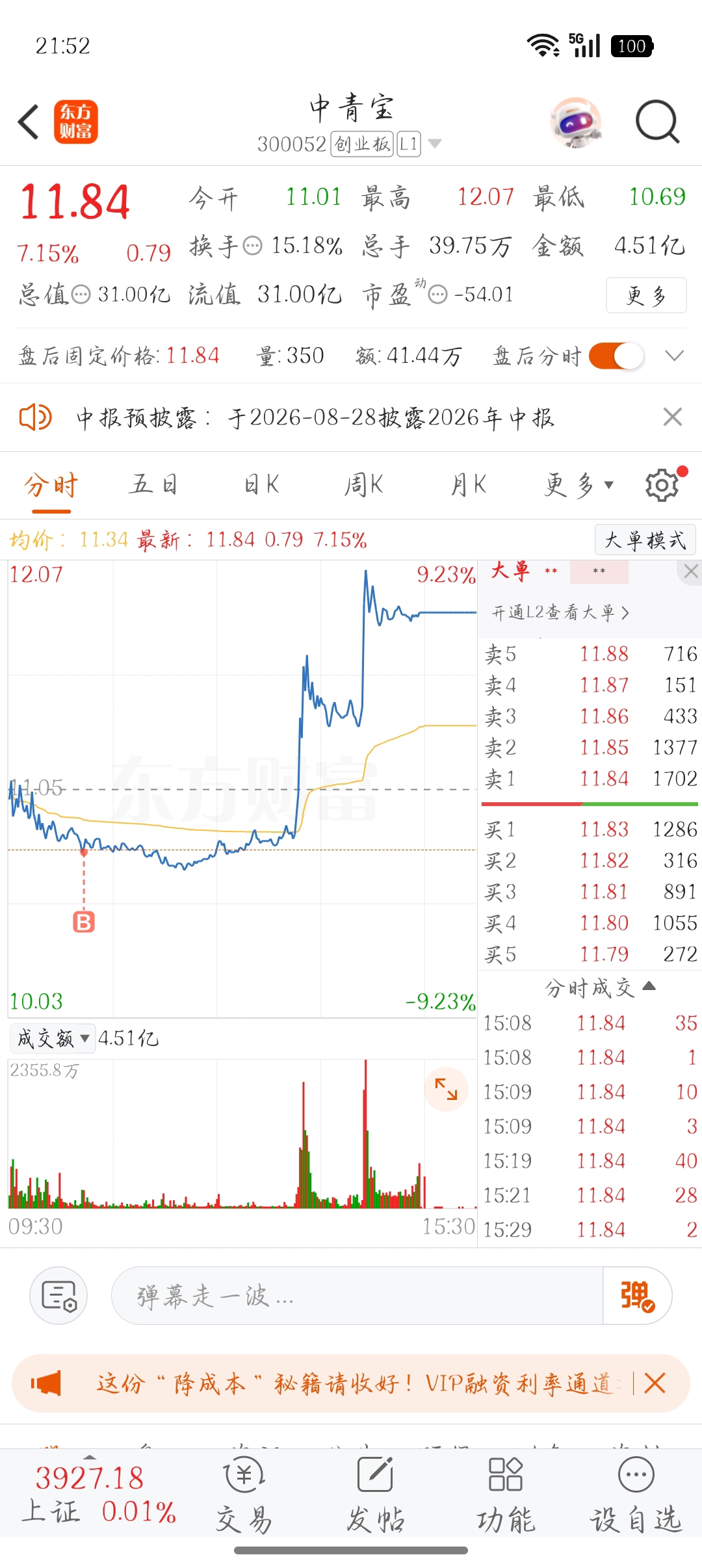
Task: Tap the 弹幕走一波 comment input field
Action: tap(357, 1296)
